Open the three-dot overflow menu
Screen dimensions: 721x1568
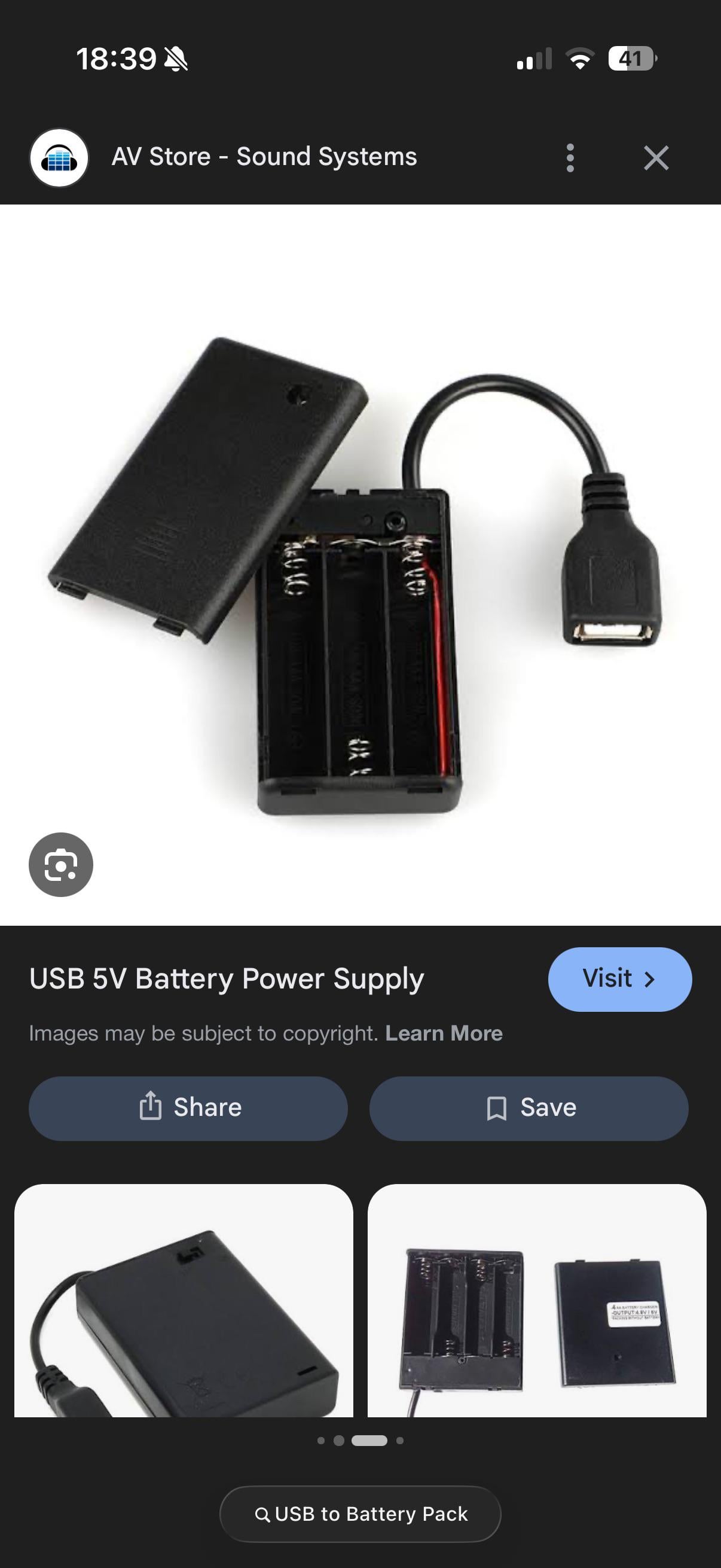click(570, 158)
